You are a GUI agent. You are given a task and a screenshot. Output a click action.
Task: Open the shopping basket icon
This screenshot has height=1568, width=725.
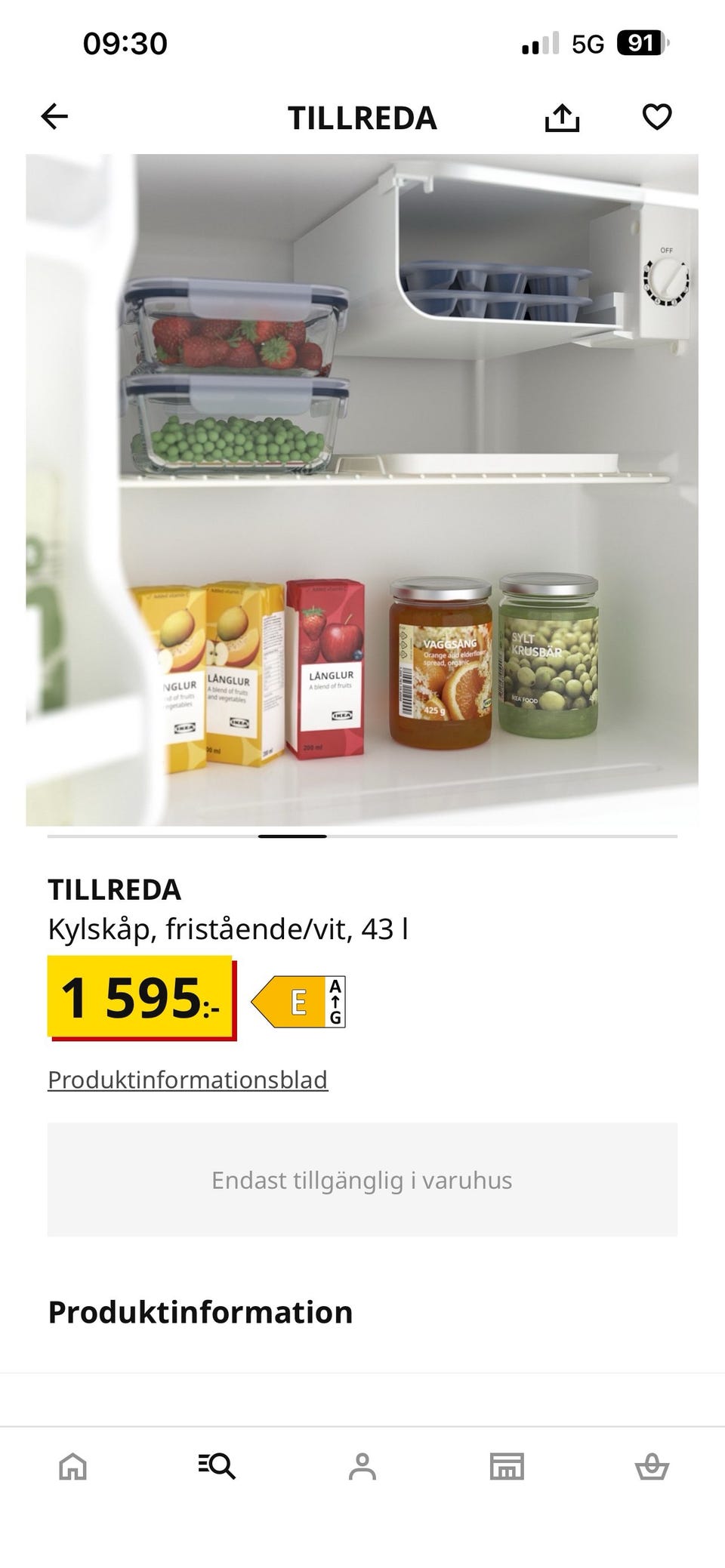click(652, 1468)
